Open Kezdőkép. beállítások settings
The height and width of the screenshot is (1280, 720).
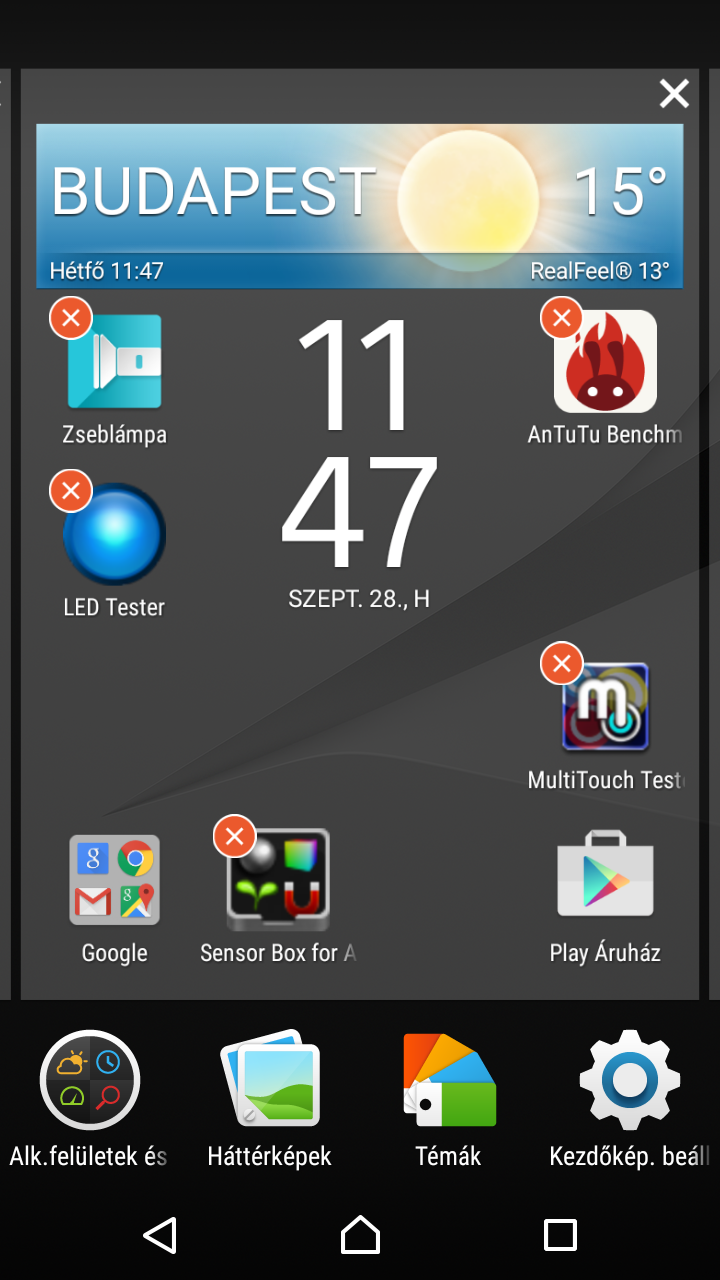click(x=630, y=1080)
